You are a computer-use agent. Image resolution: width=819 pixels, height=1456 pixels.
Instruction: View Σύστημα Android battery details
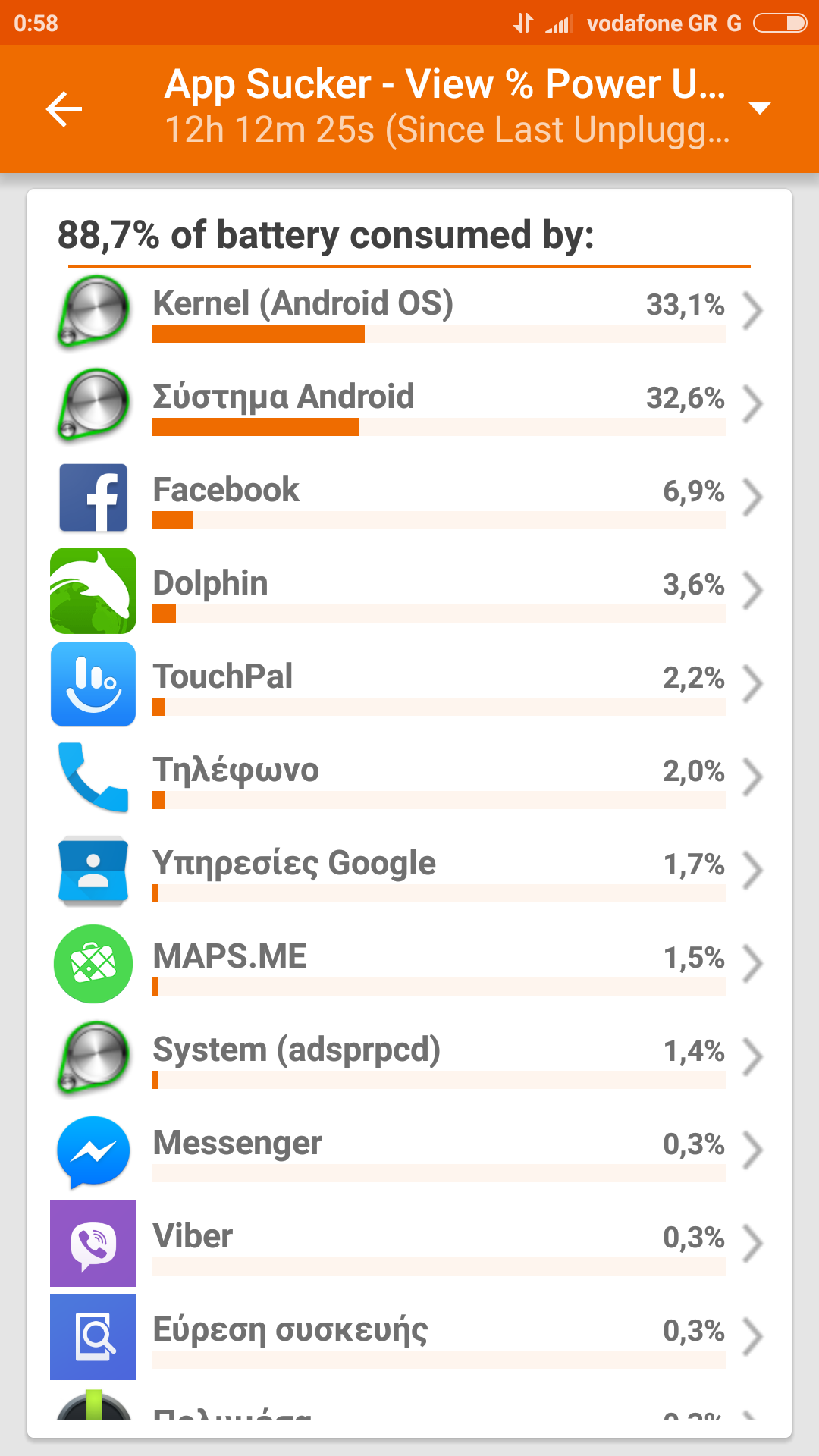pos(409,404)
